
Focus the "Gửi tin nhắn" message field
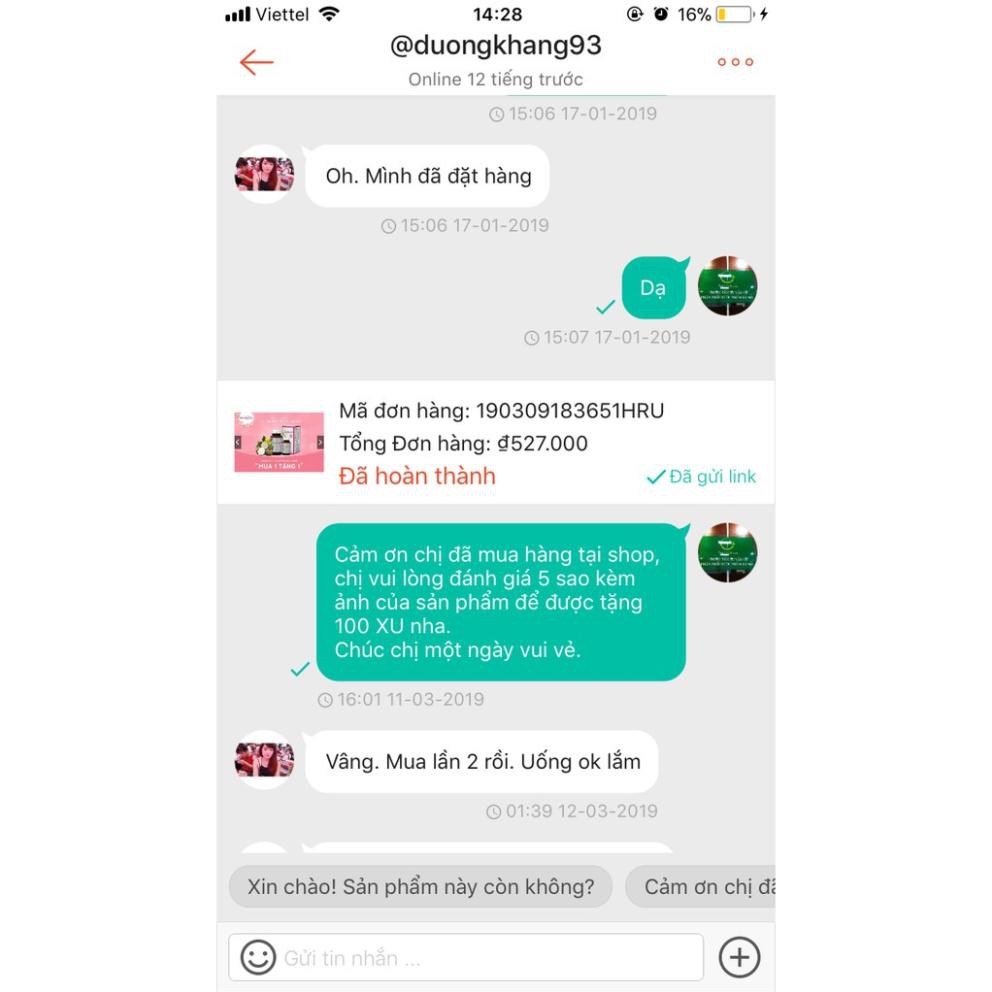pos(480,958)
